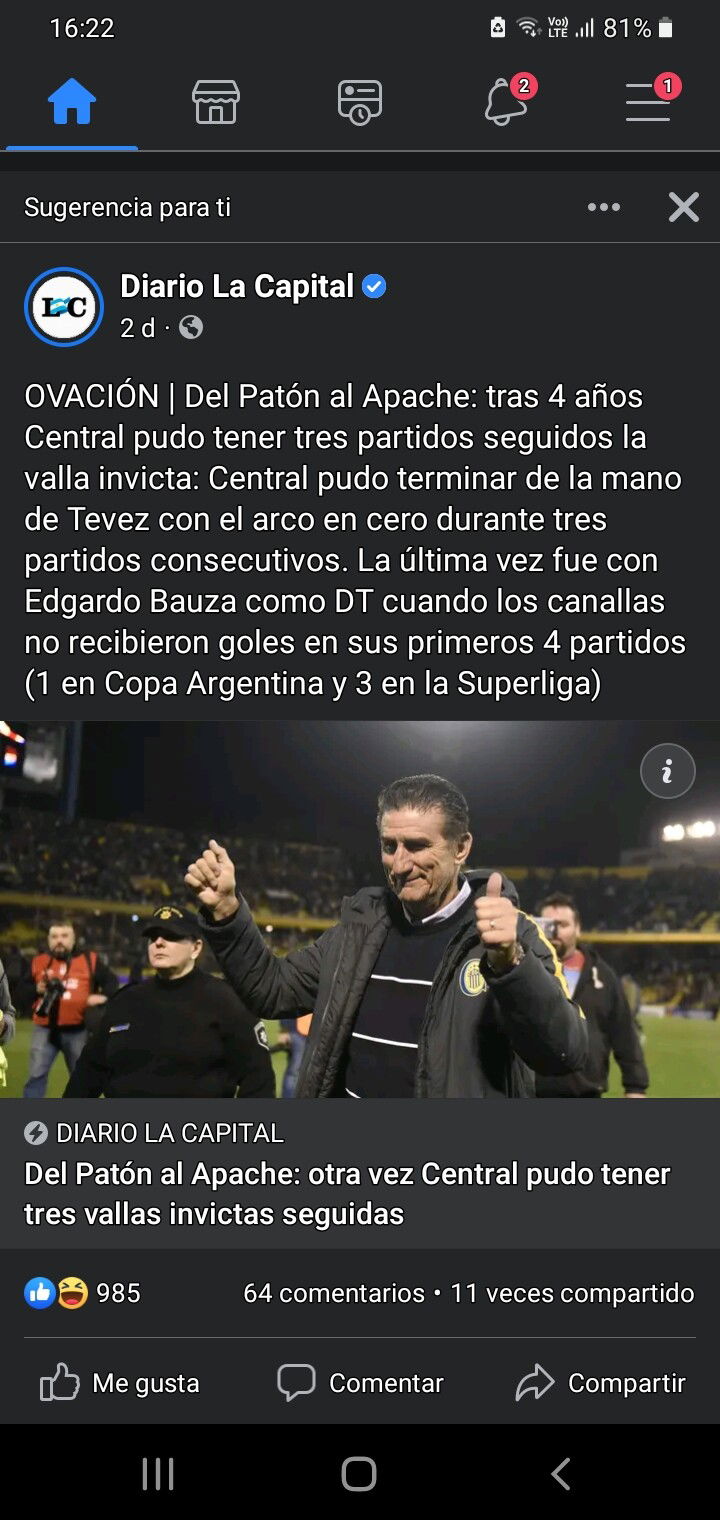Open Diario La Capital's profile picture
Screen dimensions: 720x1520
[x=64, y=307]
